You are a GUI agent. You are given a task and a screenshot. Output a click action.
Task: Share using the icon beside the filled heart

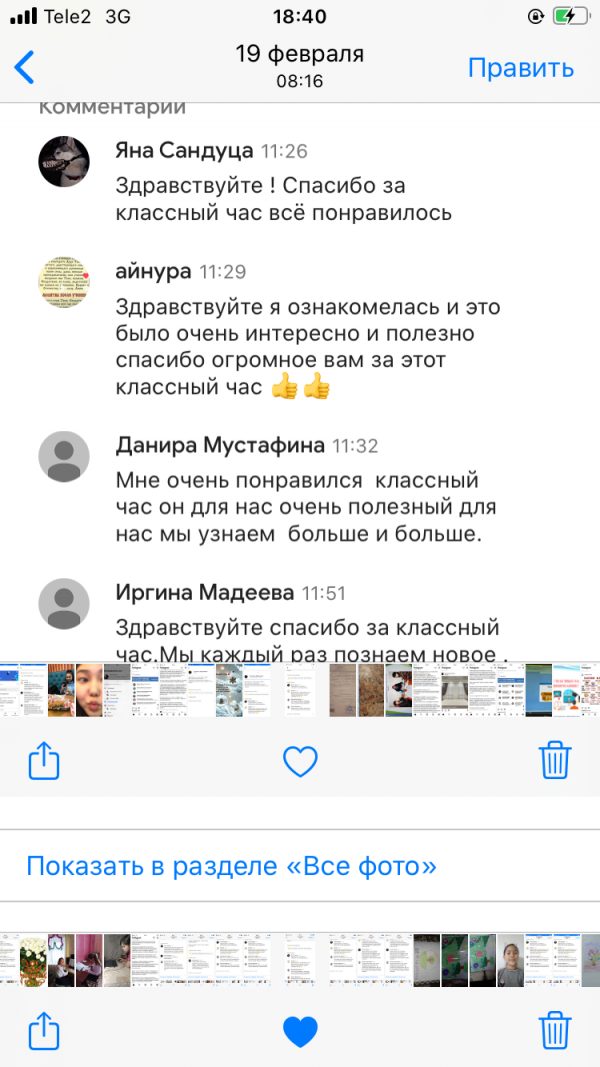[x=44, y=1030]
